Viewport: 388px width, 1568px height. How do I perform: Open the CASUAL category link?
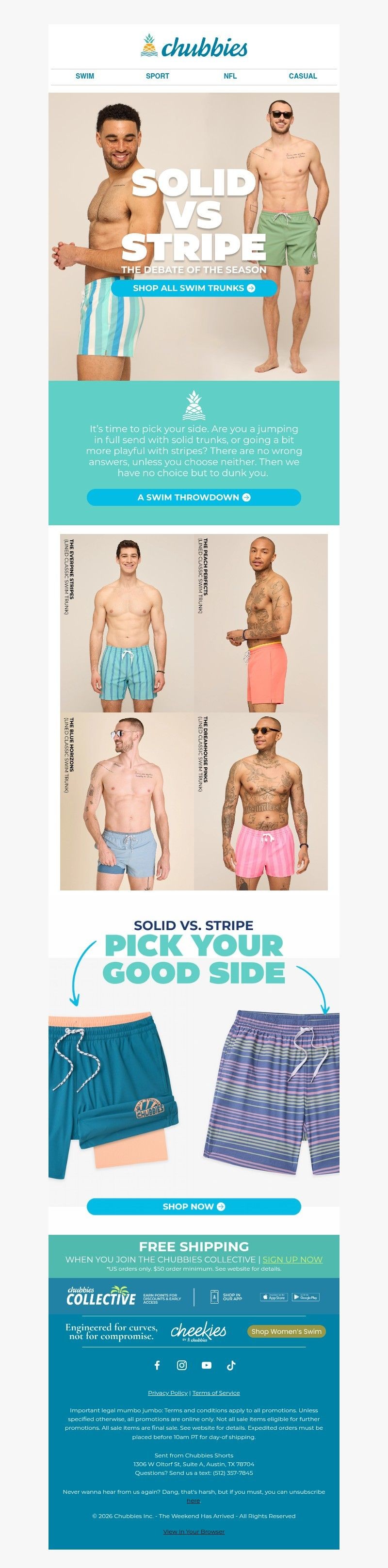click(303, 76)
